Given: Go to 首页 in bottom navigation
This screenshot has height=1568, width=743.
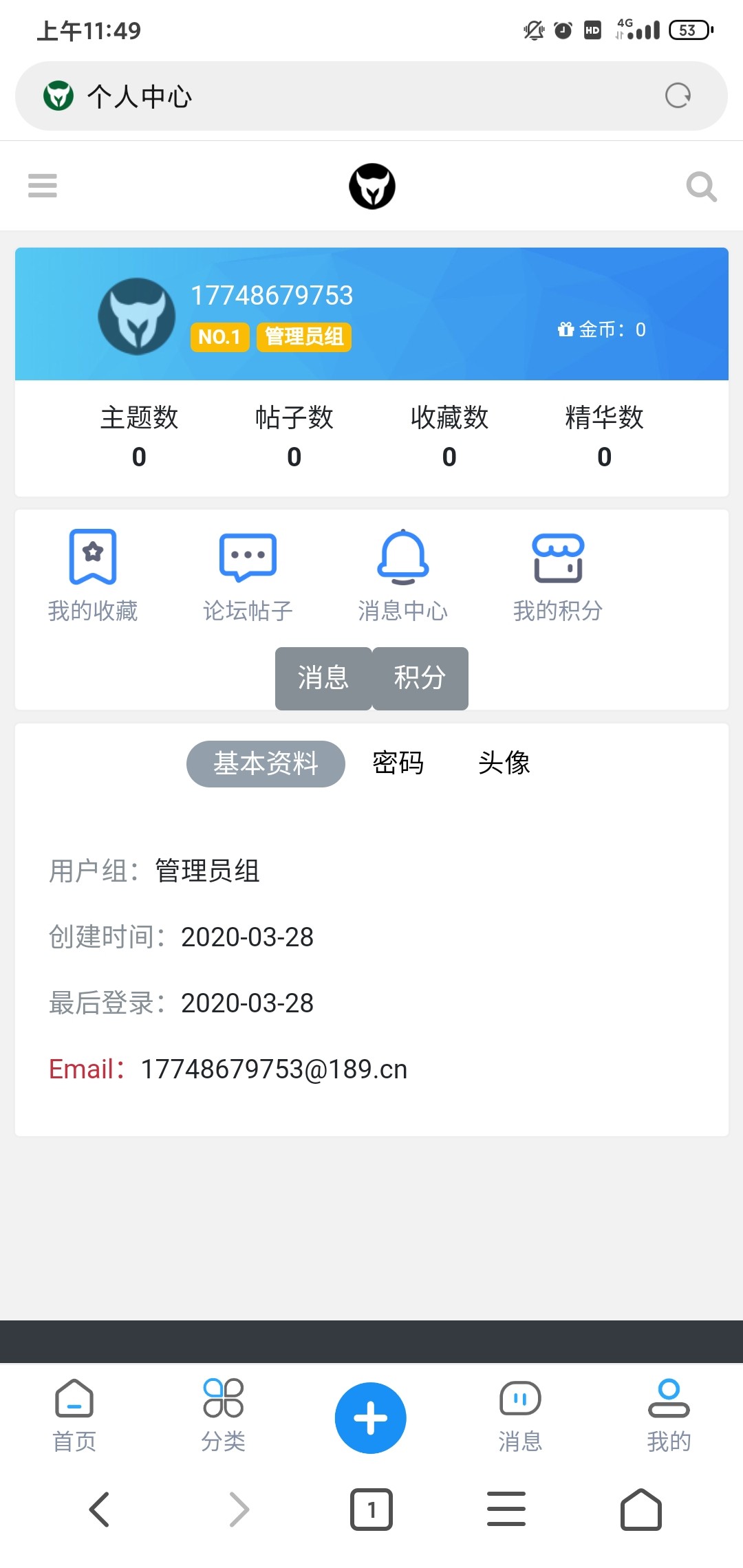Looking at the screenshot, I should click(x=74, y=1417).
